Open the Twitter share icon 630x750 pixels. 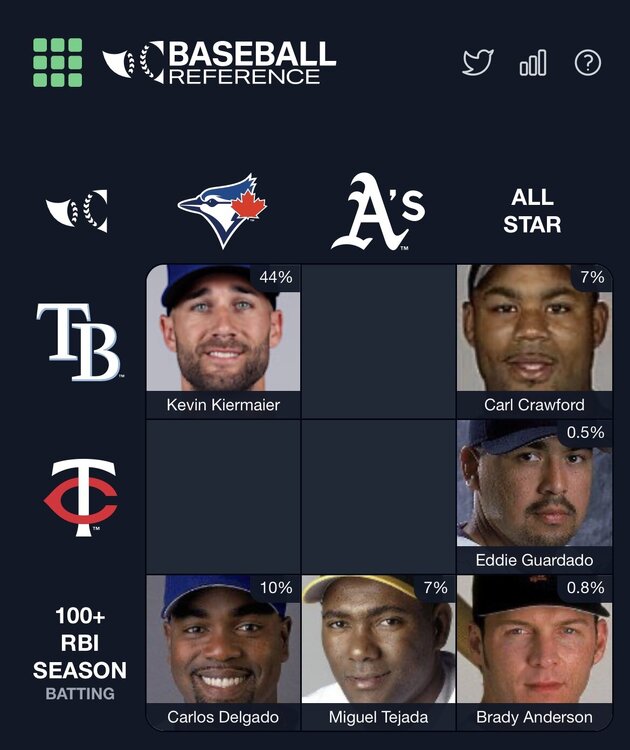(x=478, y=63)
